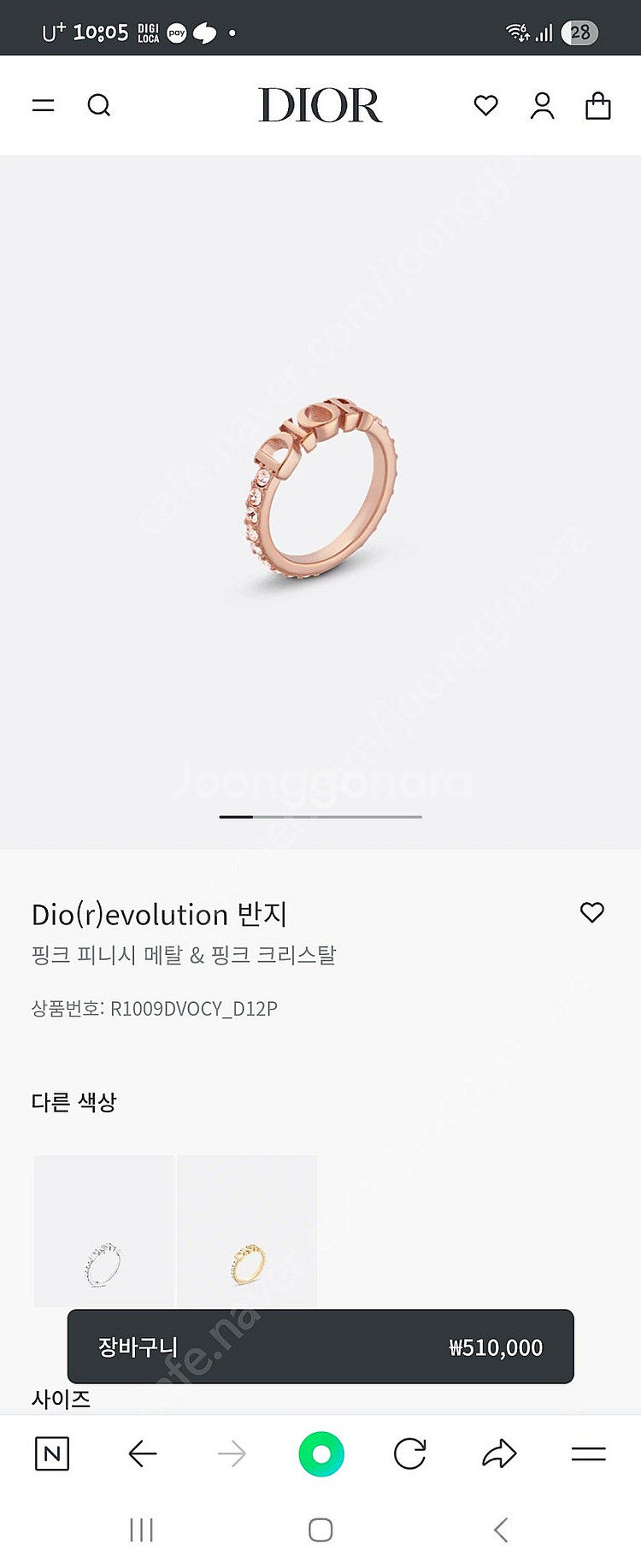Open the wishlist from the header
Image resolution: width=641 pixels, height=1568 pixels.
(485, 105)
